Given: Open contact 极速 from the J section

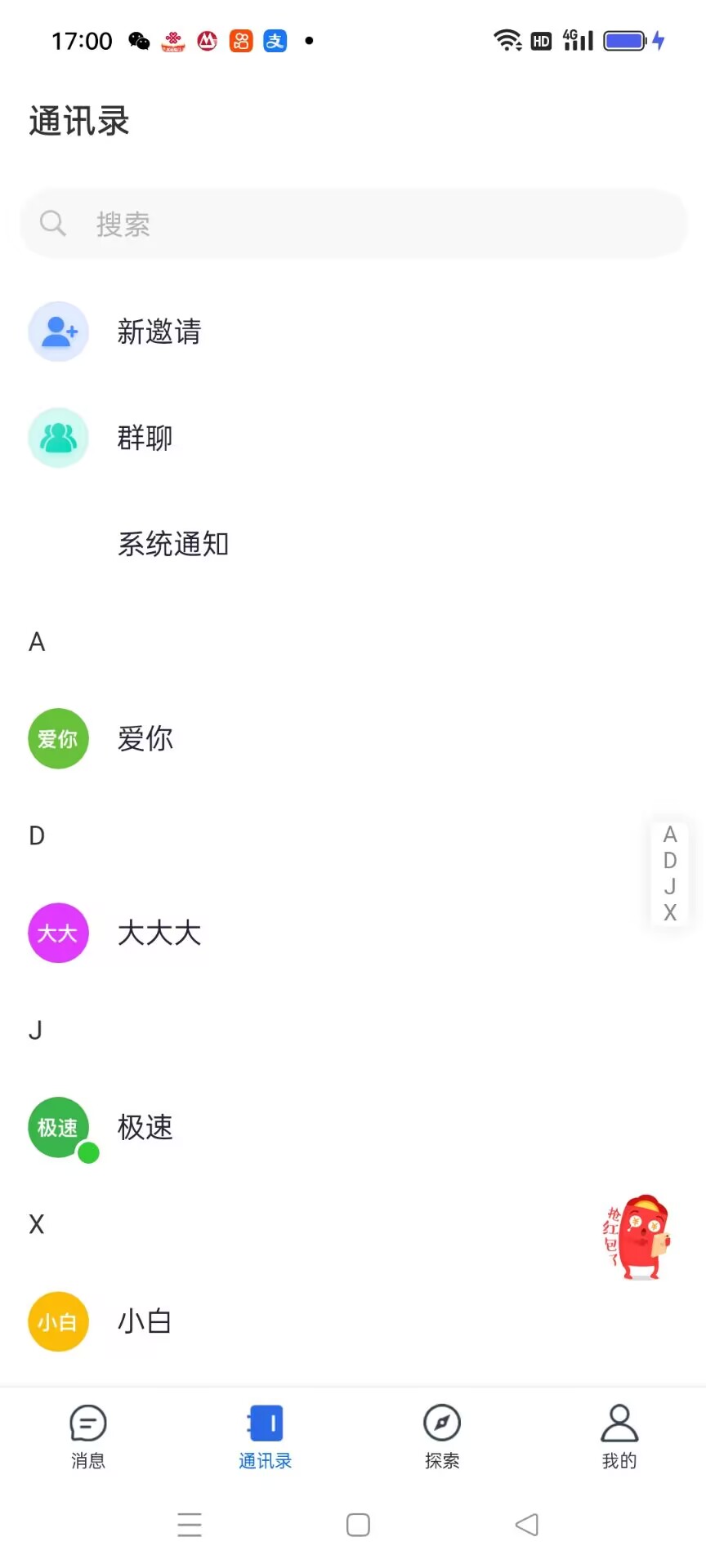Looking at the screenshot, I should (145, 1128).
